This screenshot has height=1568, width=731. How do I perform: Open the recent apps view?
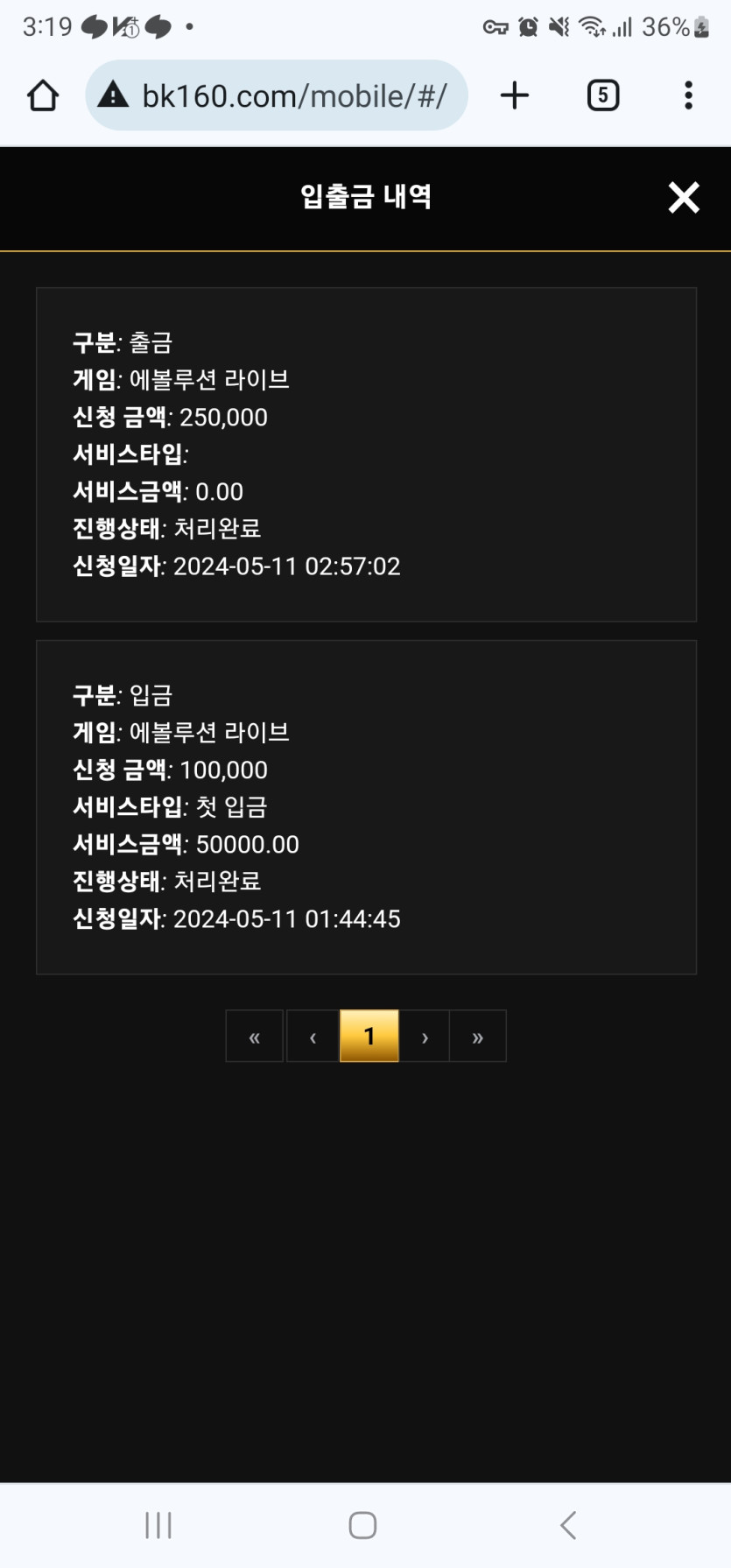point(158,1524)
